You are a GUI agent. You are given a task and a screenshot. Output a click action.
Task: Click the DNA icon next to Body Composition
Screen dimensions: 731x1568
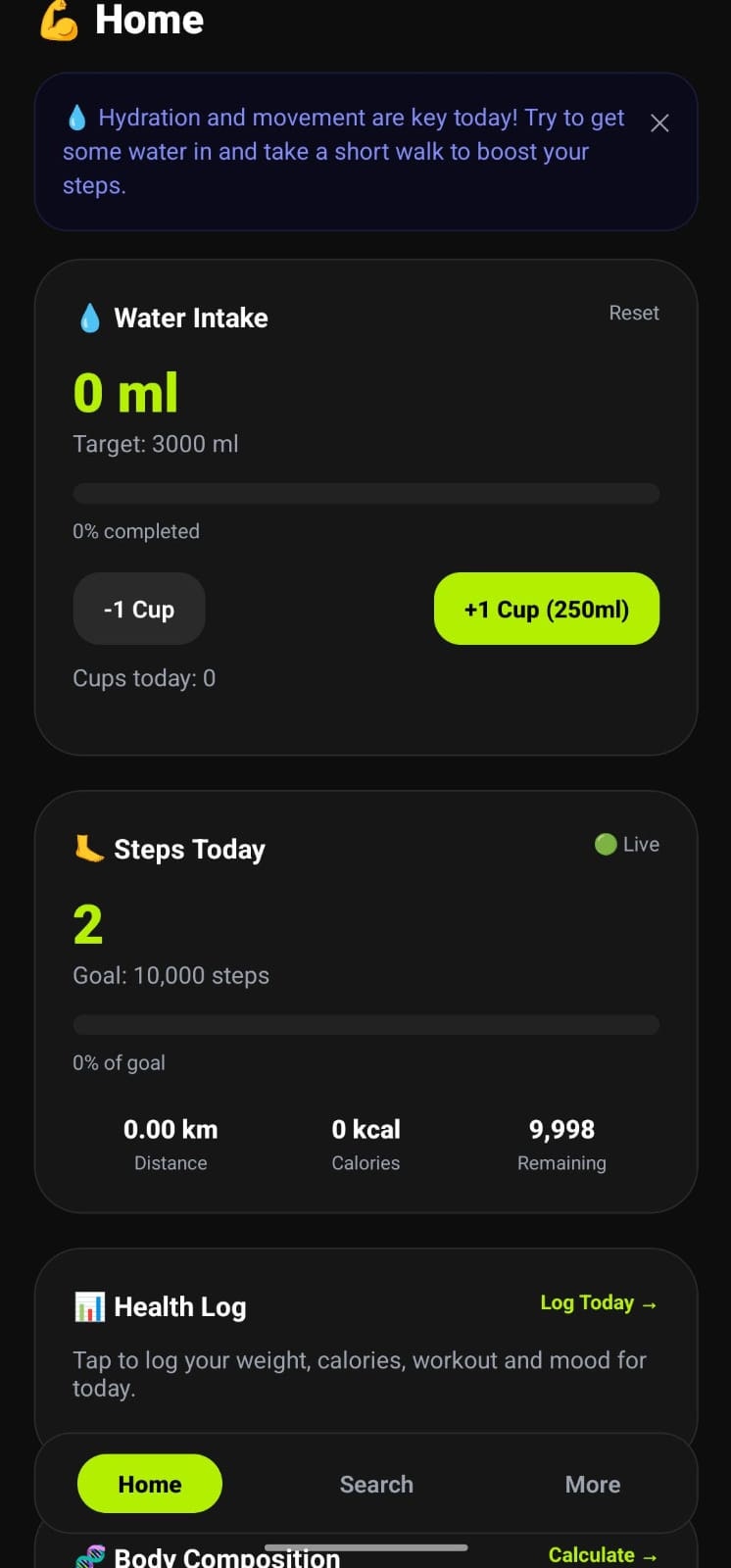coord(89,1555)
